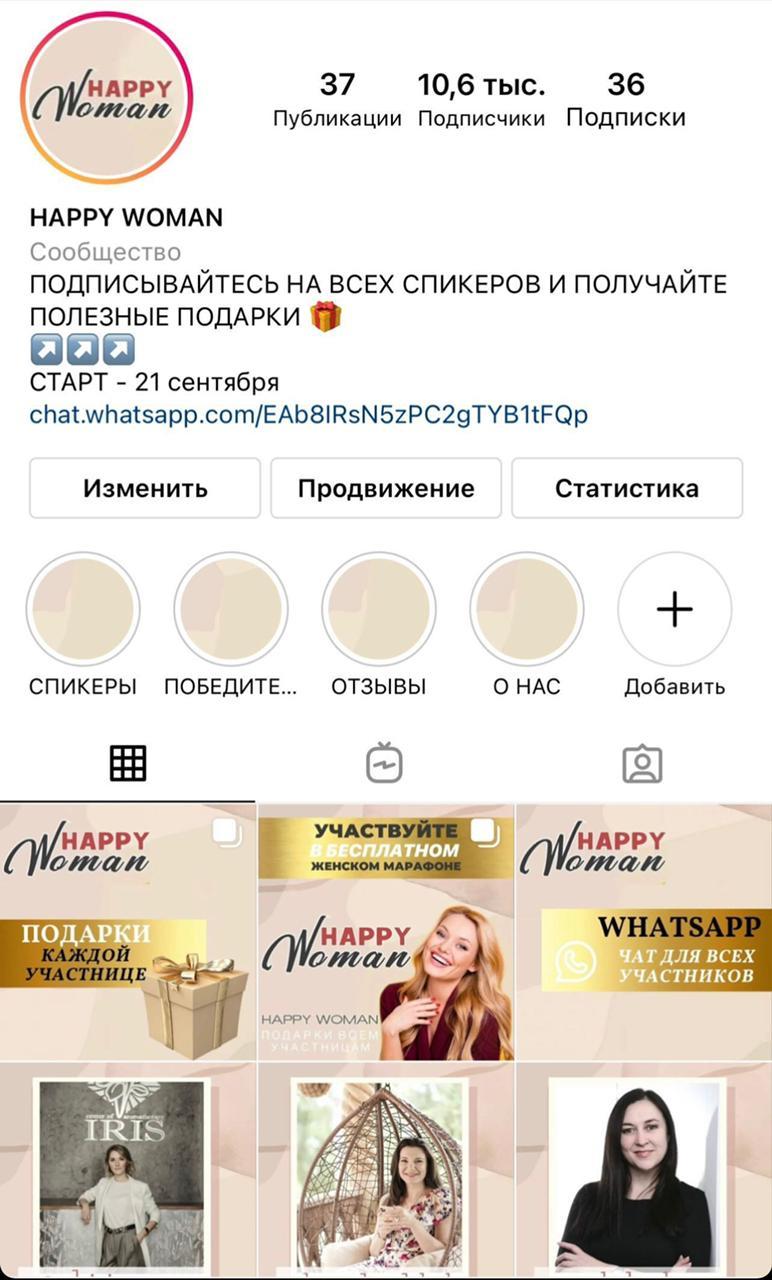Open the СПИКЕРЫ story highlight
The image size is (772, 1280).
[x=83, y=609]
